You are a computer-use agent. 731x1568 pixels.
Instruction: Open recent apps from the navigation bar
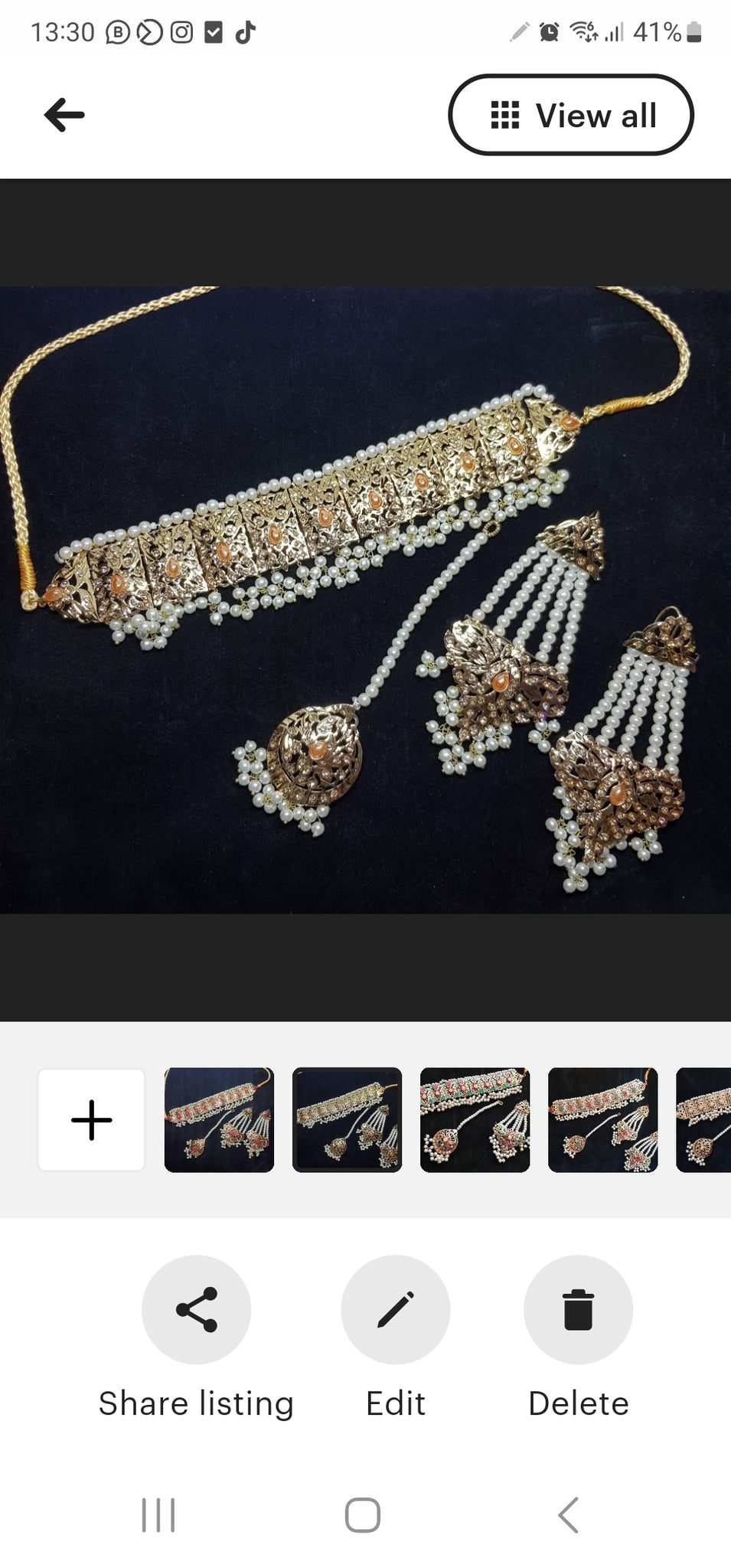tap(158, 1515)
